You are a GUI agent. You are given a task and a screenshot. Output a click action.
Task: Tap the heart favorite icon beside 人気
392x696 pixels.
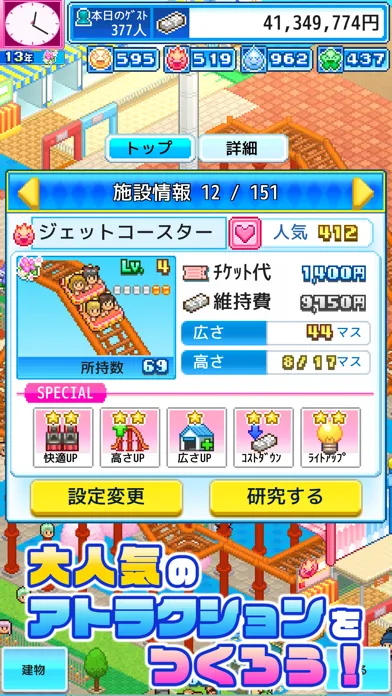click(x=245, y=233)
